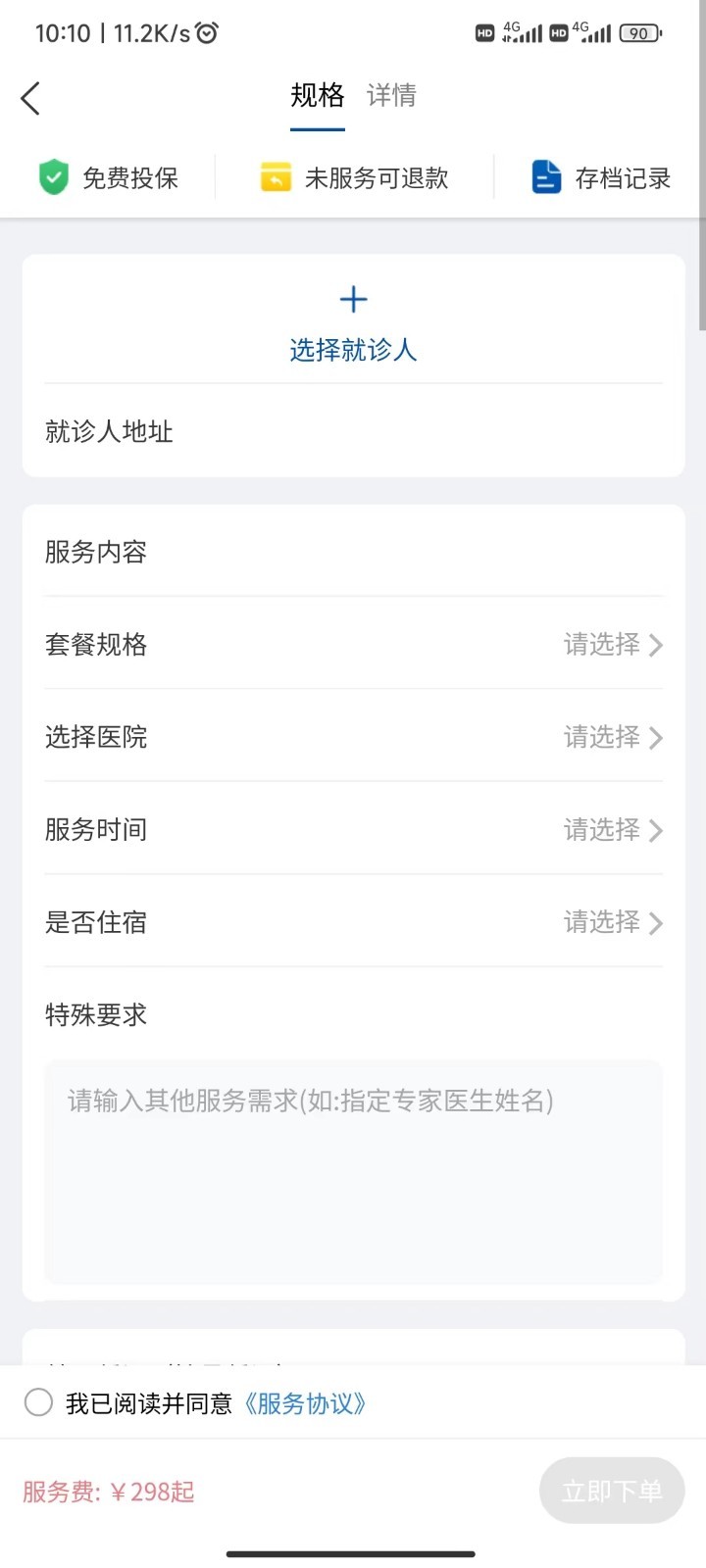Pick a 服务时间 option

tap(353, 830)
